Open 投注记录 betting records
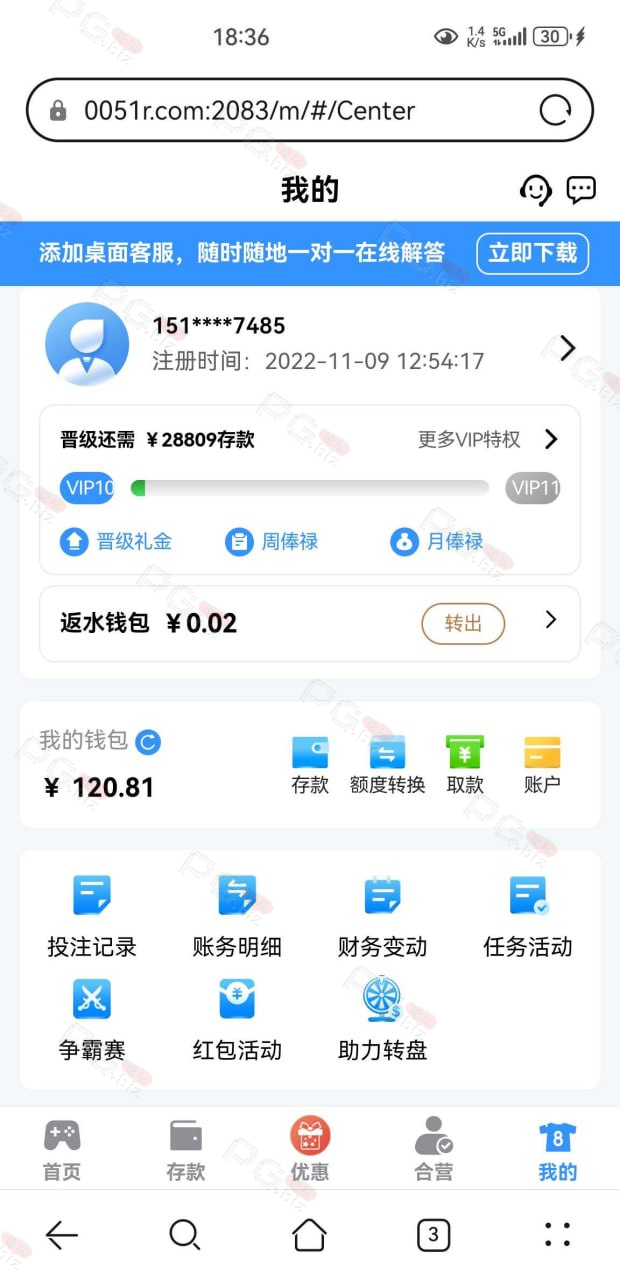 [92, 916]
